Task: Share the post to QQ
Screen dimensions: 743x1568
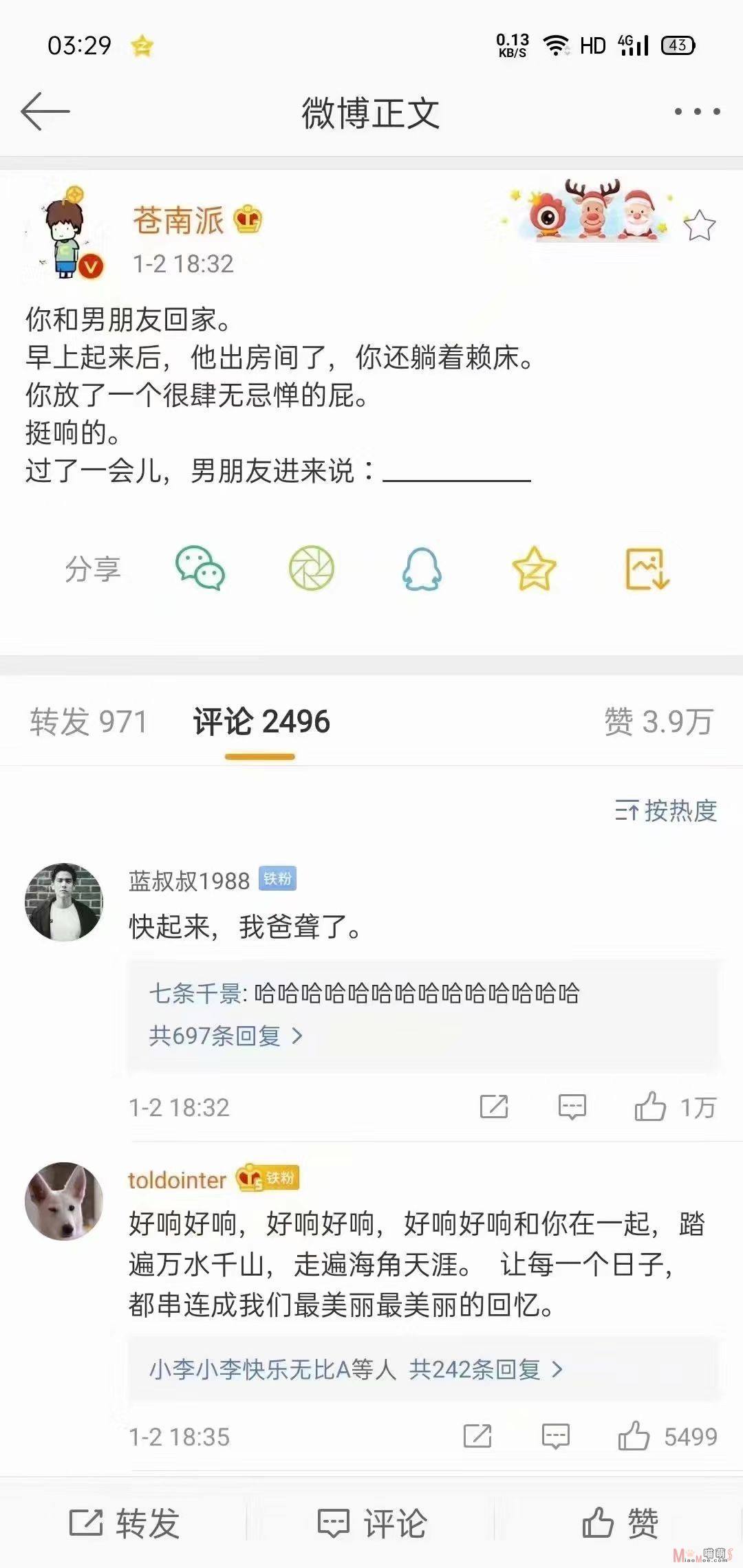Action: tap(422, 569)
